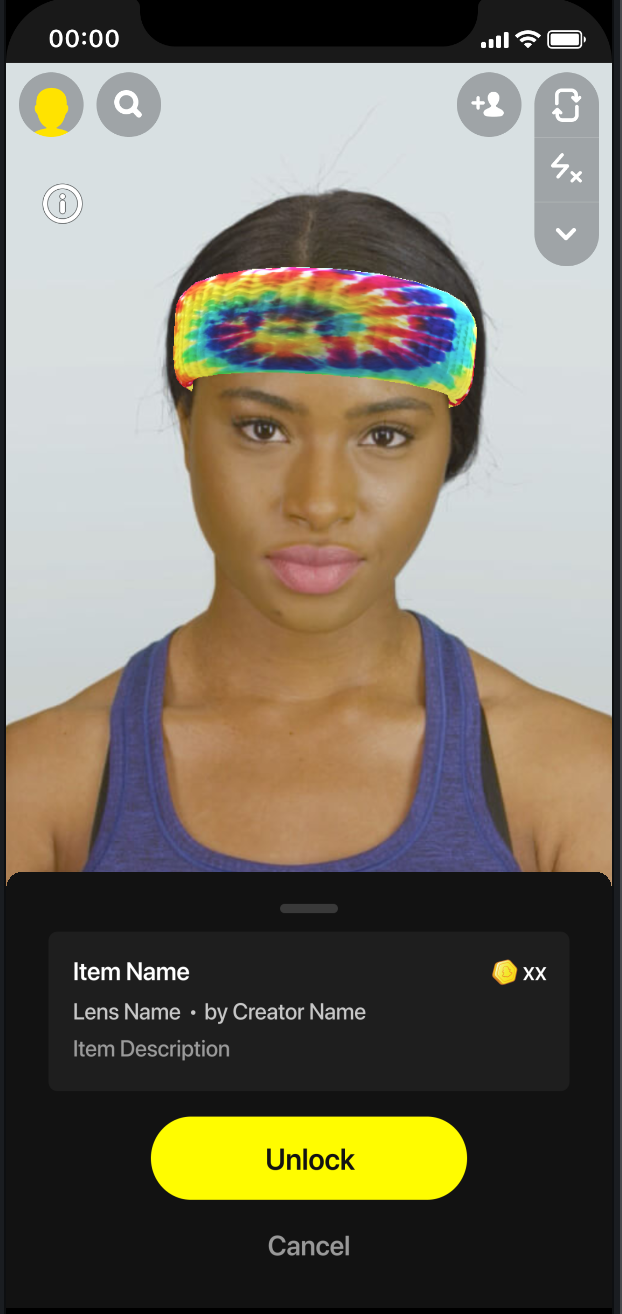Toggle the flash setting
The image size is (622, 1314).
click(566, 169)
